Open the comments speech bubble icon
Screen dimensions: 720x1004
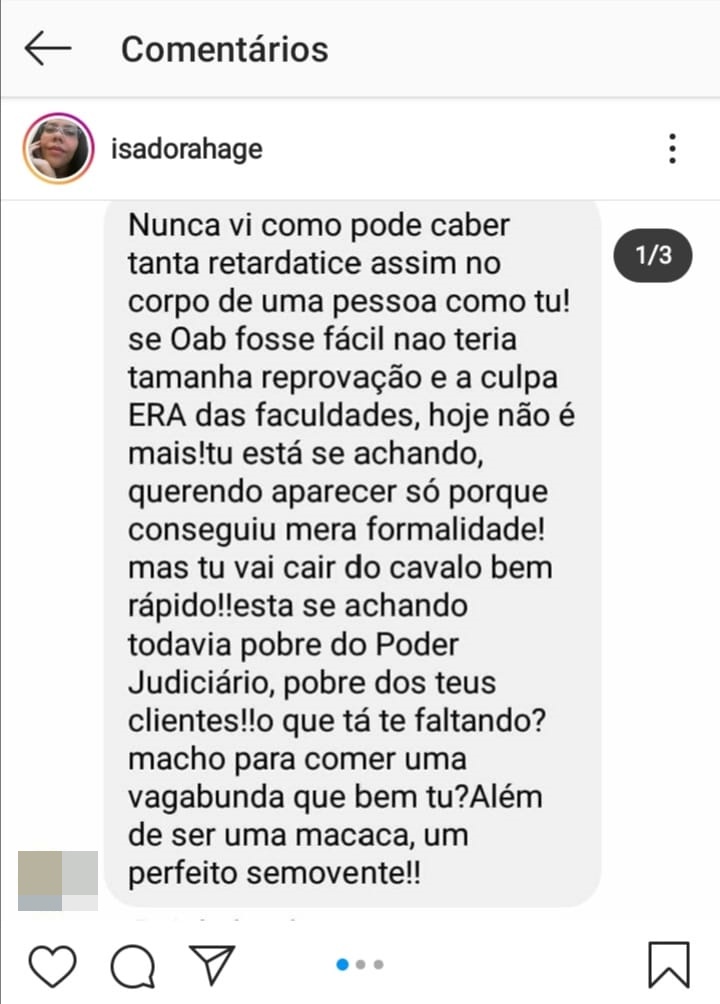click(x=132, y=965)
